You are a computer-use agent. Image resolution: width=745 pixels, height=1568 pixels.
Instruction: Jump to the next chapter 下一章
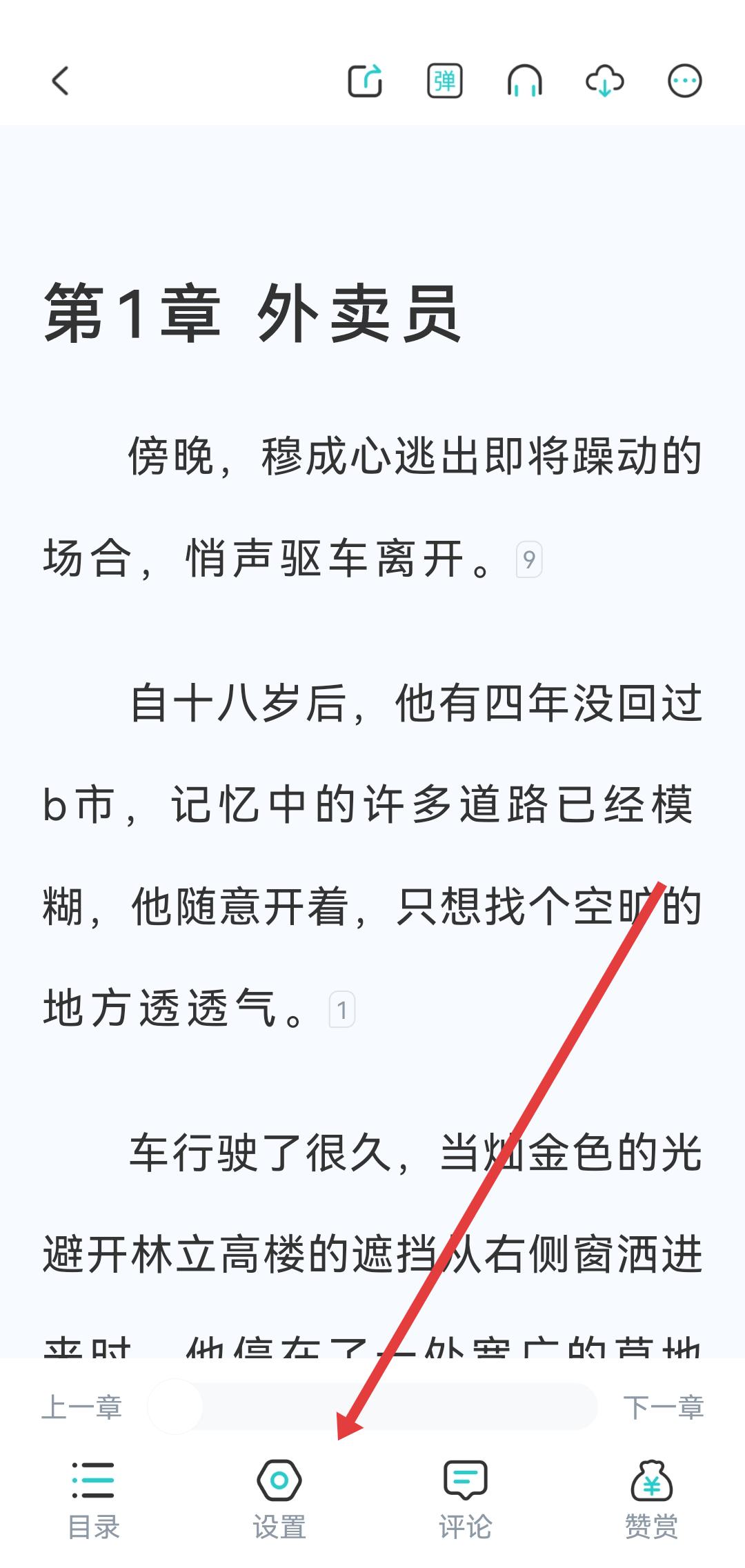coord(663,1407)
